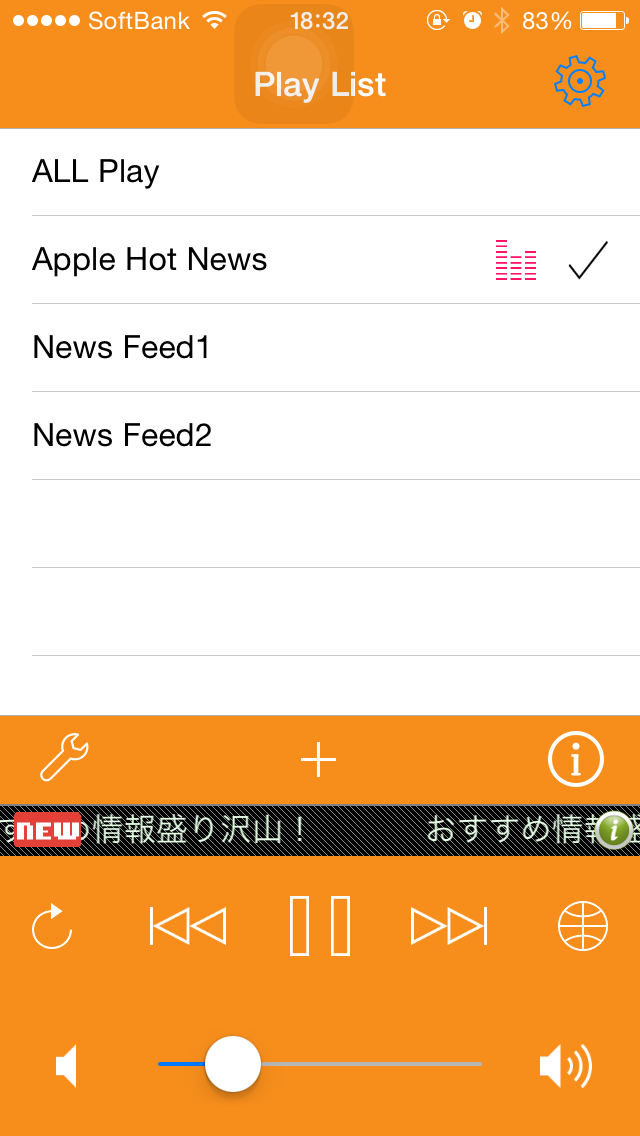This screenshot has height=1136, width=640.
Task: Open the info circle in toolbar
Action: (x=575, y=759)
